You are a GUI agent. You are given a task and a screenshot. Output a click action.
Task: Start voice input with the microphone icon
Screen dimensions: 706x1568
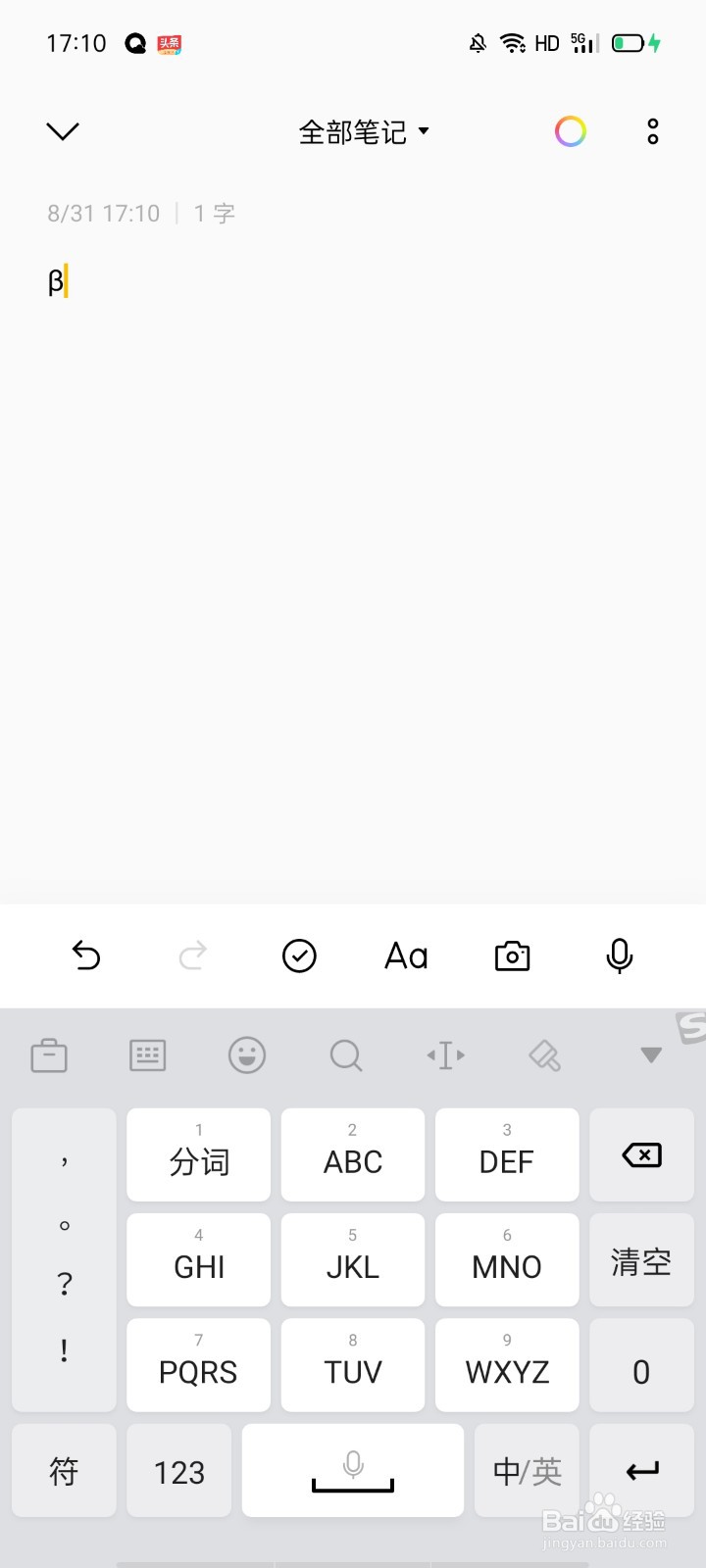[620, 955]
